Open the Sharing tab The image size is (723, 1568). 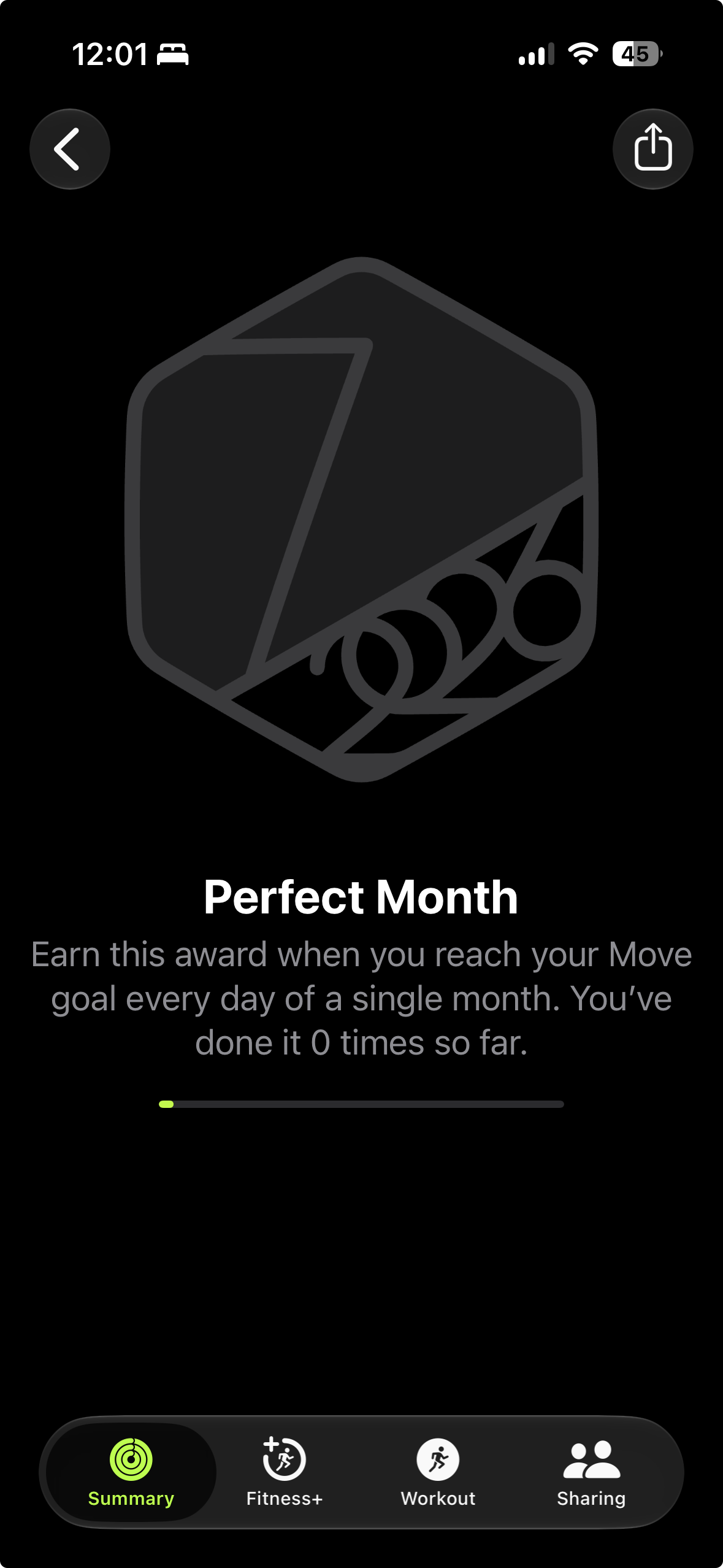[x=591, y=1472]
